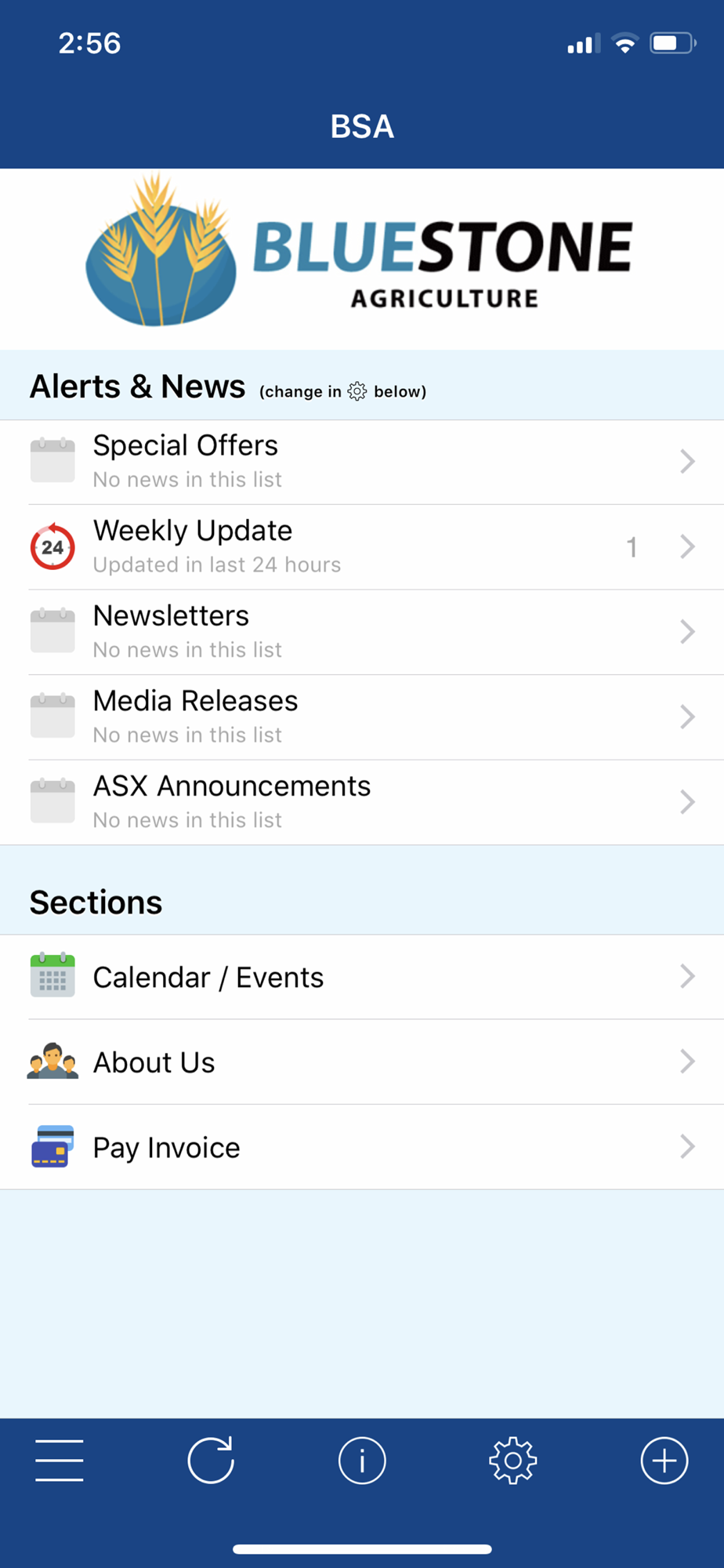
Task: Open settings with the bottom gear icon
Action: (x=513, y=1461)
